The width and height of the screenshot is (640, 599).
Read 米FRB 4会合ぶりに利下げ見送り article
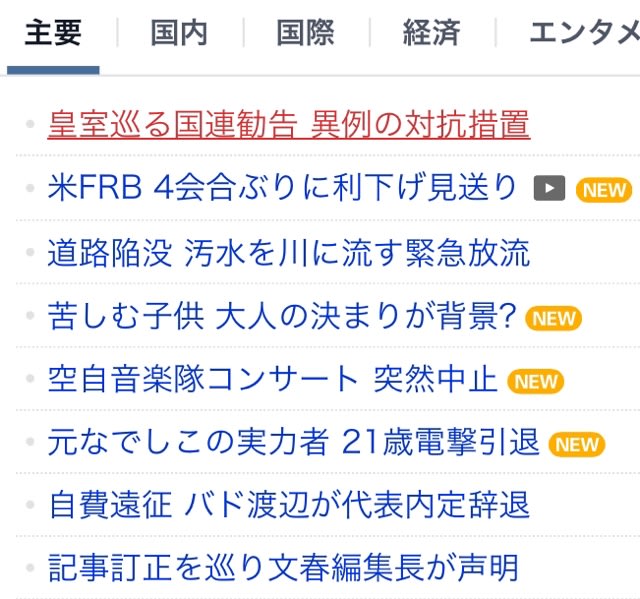[282, 188]
